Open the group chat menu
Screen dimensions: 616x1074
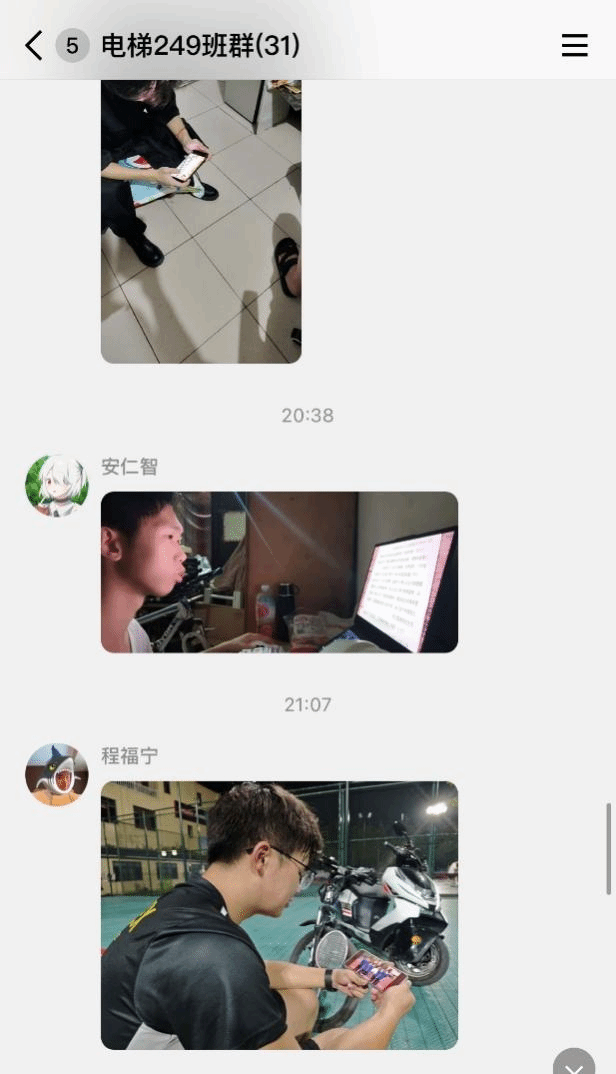(x=574, y=45)
